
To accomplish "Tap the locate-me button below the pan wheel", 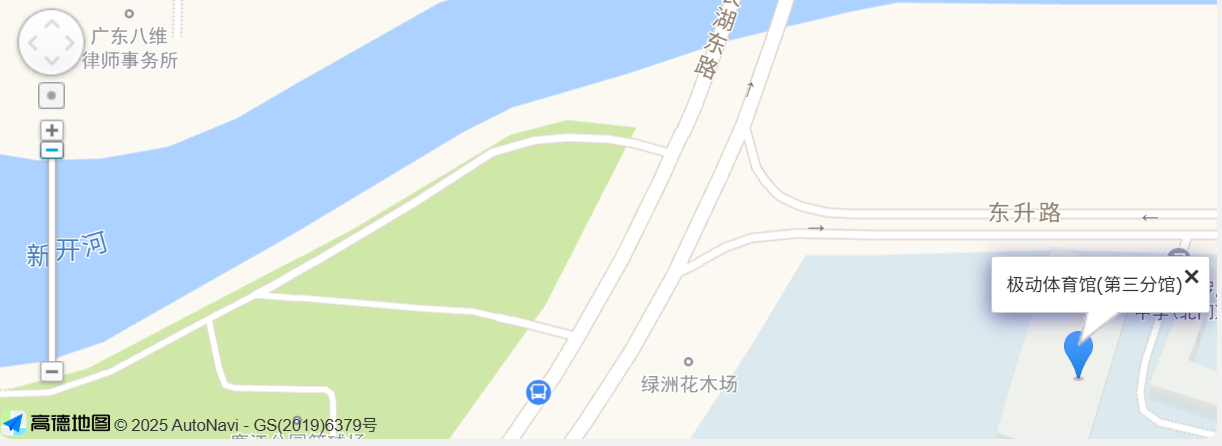I will click(52, 96).
